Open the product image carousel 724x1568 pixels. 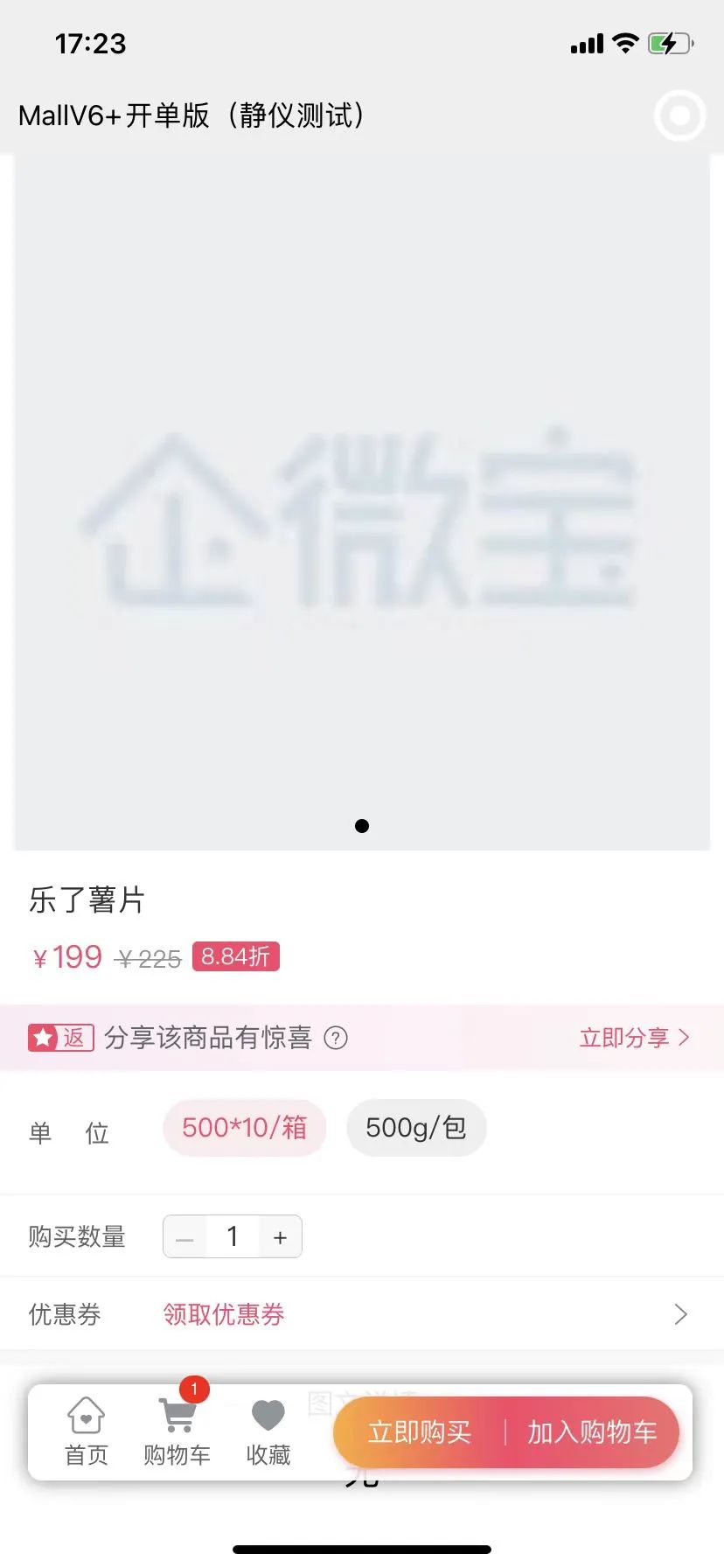pyautogui.click(x=362, y=503)
